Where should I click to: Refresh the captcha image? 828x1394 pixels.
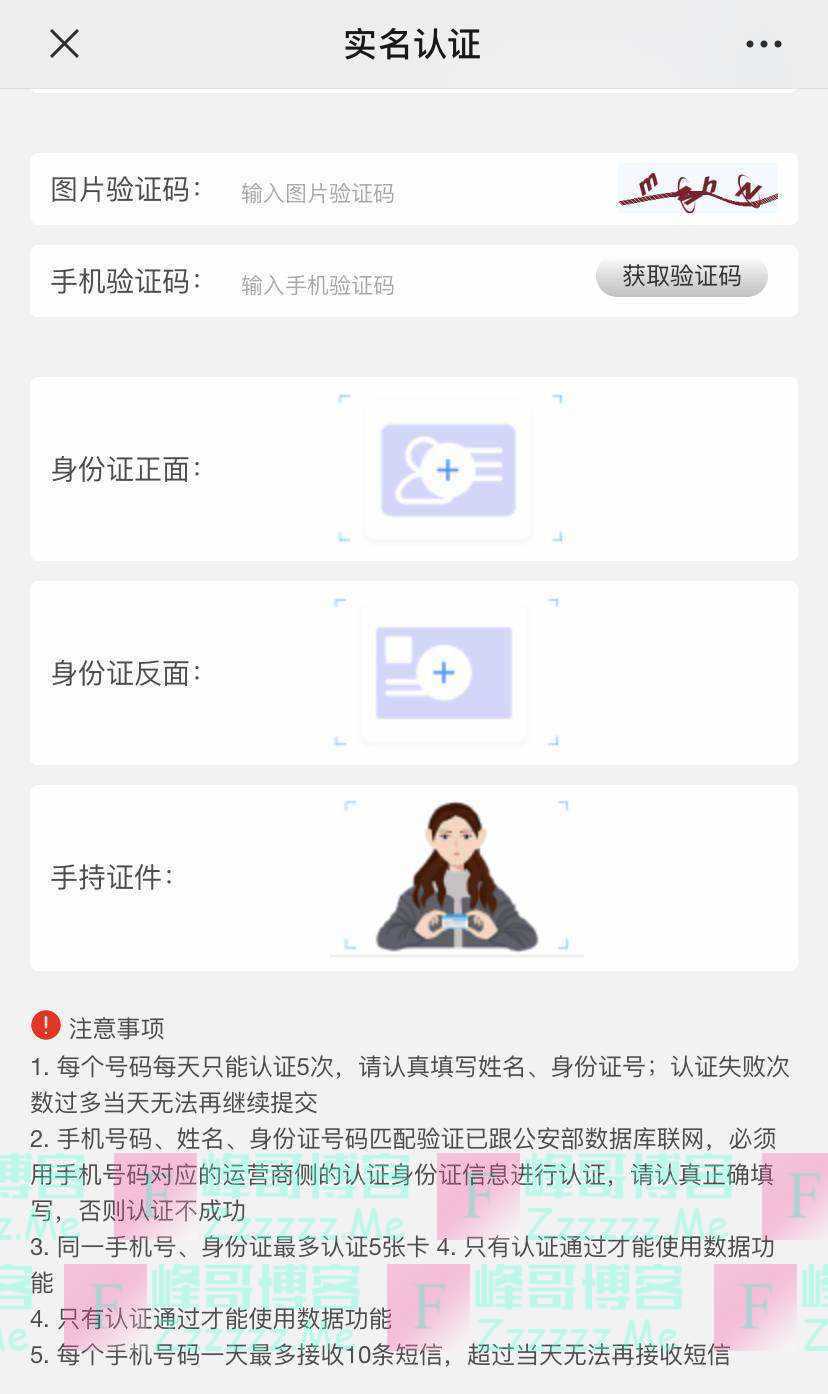(x=698, y=188)
